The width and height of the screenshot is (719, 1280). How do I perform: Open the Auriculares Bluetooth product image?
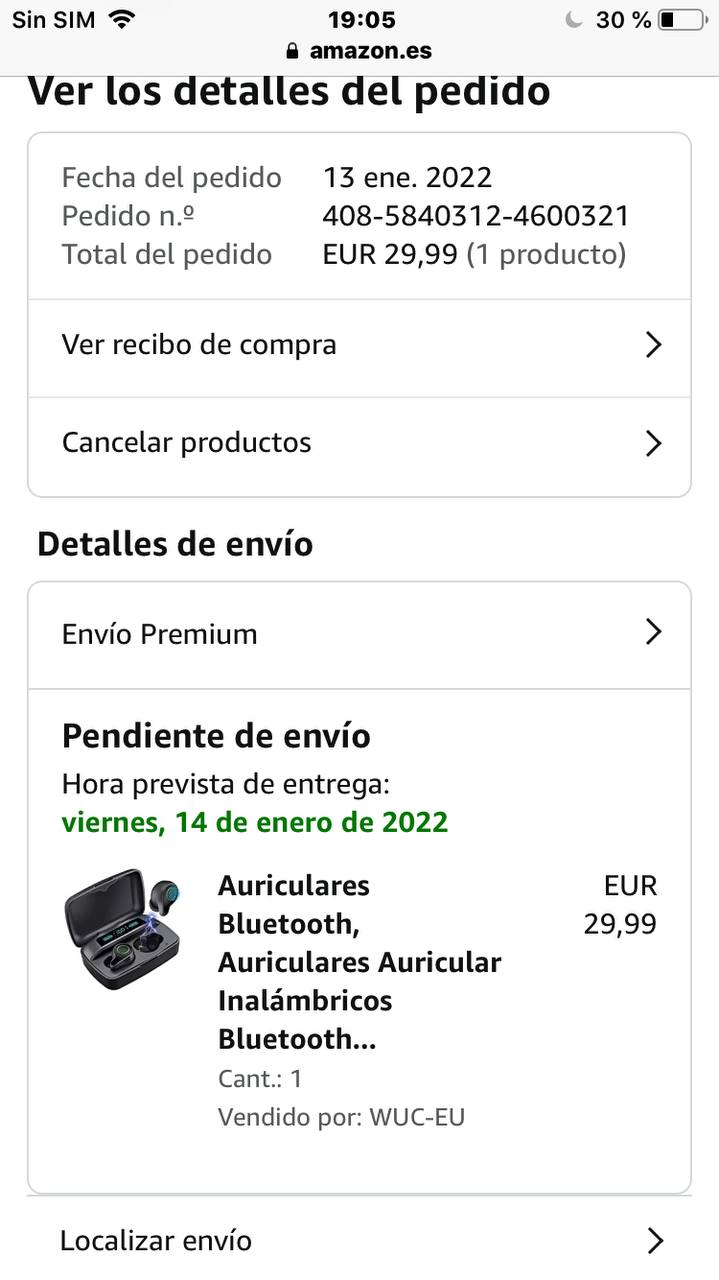coord(124,929)
